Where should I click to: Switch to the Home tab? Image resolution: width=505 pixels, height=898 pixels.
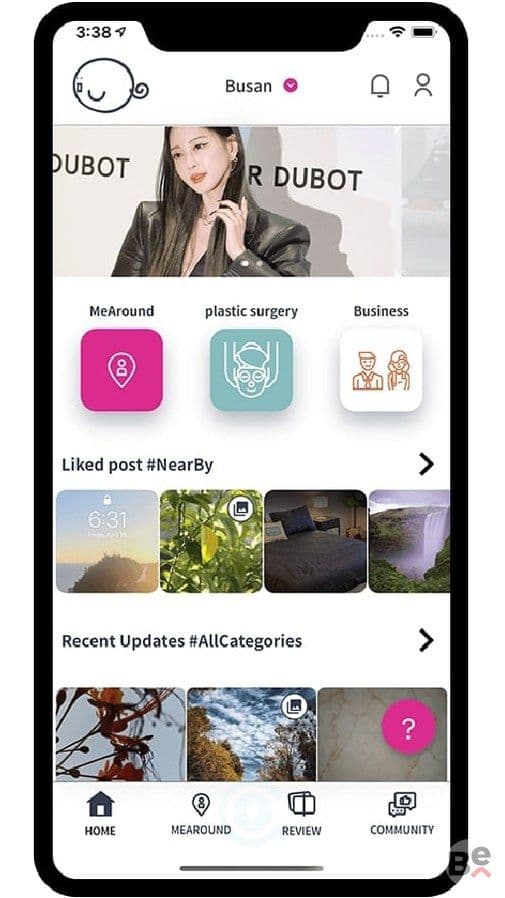(100, 813)
